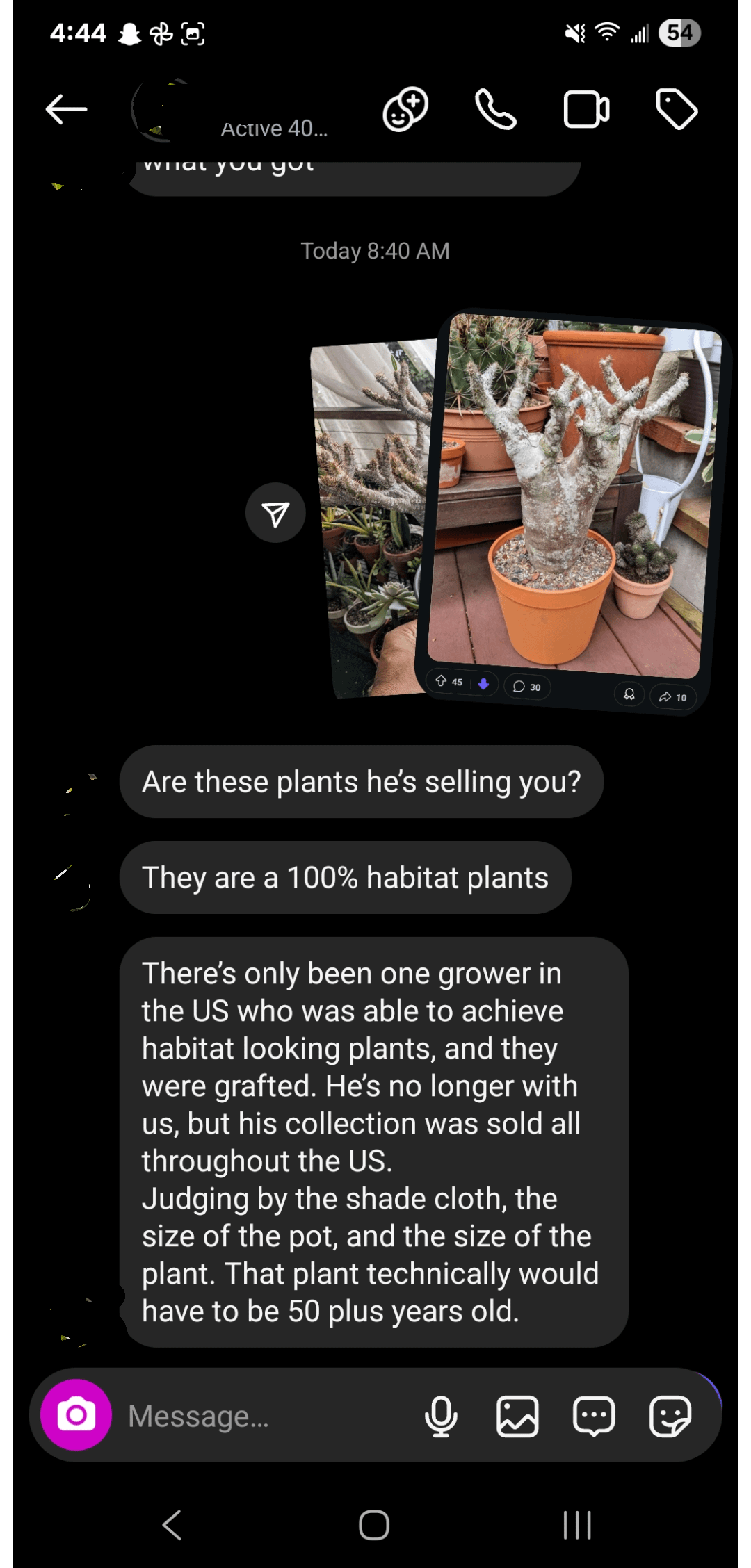This screenshot has width=751, height=1568.
Task: Forward the shared post with send icon
Action: pyautogui.click(x=275, y=513)
